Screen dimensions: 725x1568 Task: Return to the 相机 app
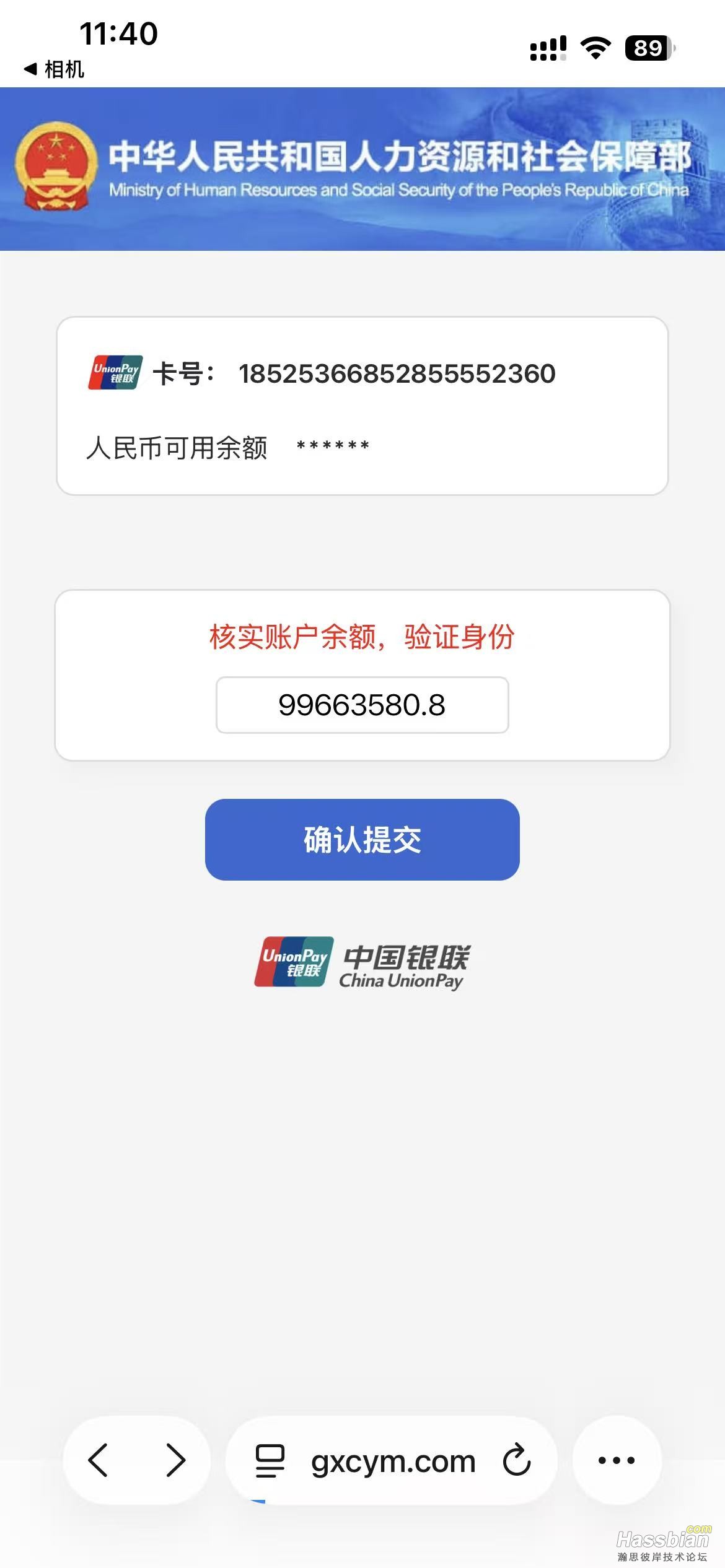coord(55,69)
